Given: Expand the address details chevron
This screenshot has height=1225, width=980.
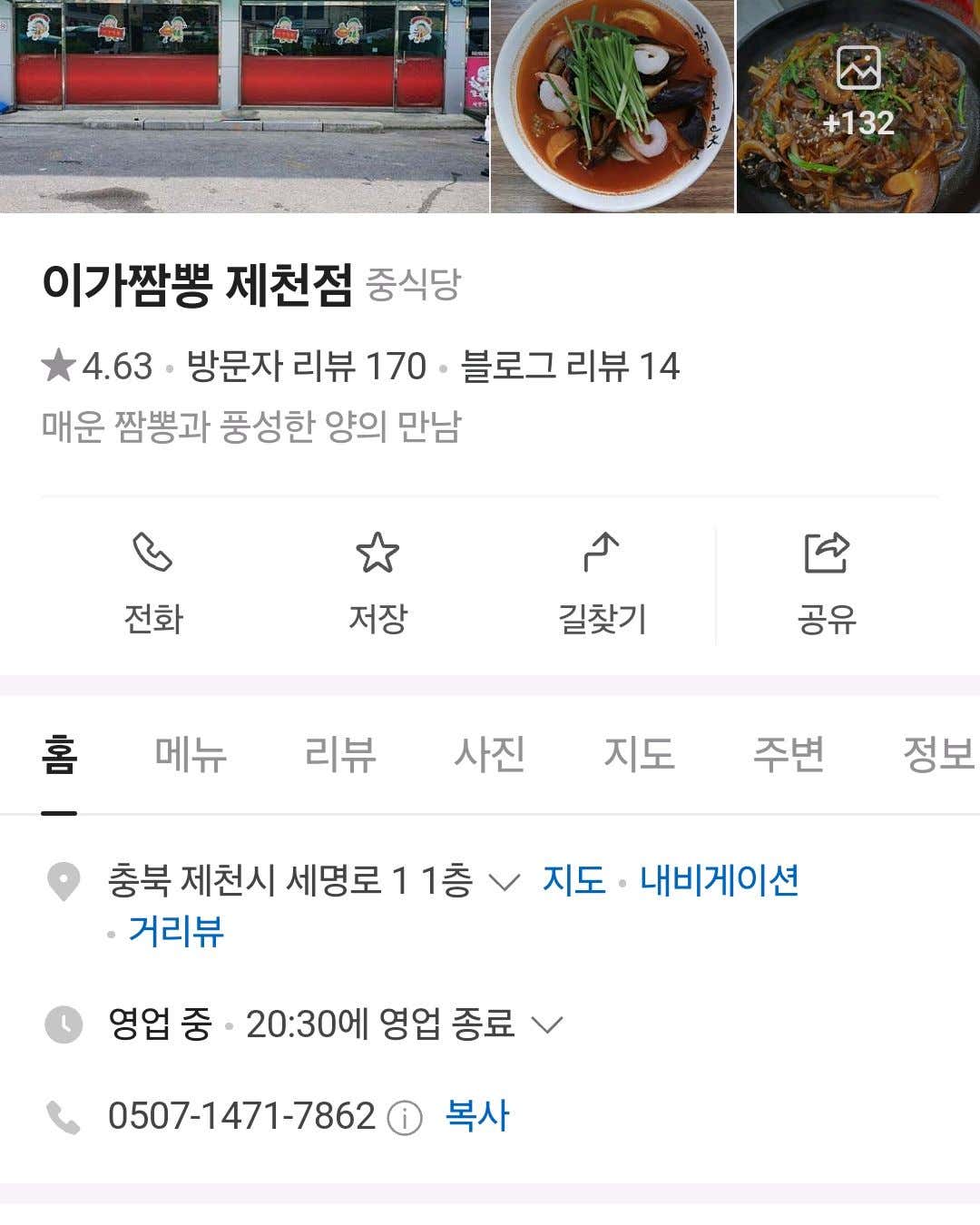Looking at the screenshot, I should click(504, 881).
